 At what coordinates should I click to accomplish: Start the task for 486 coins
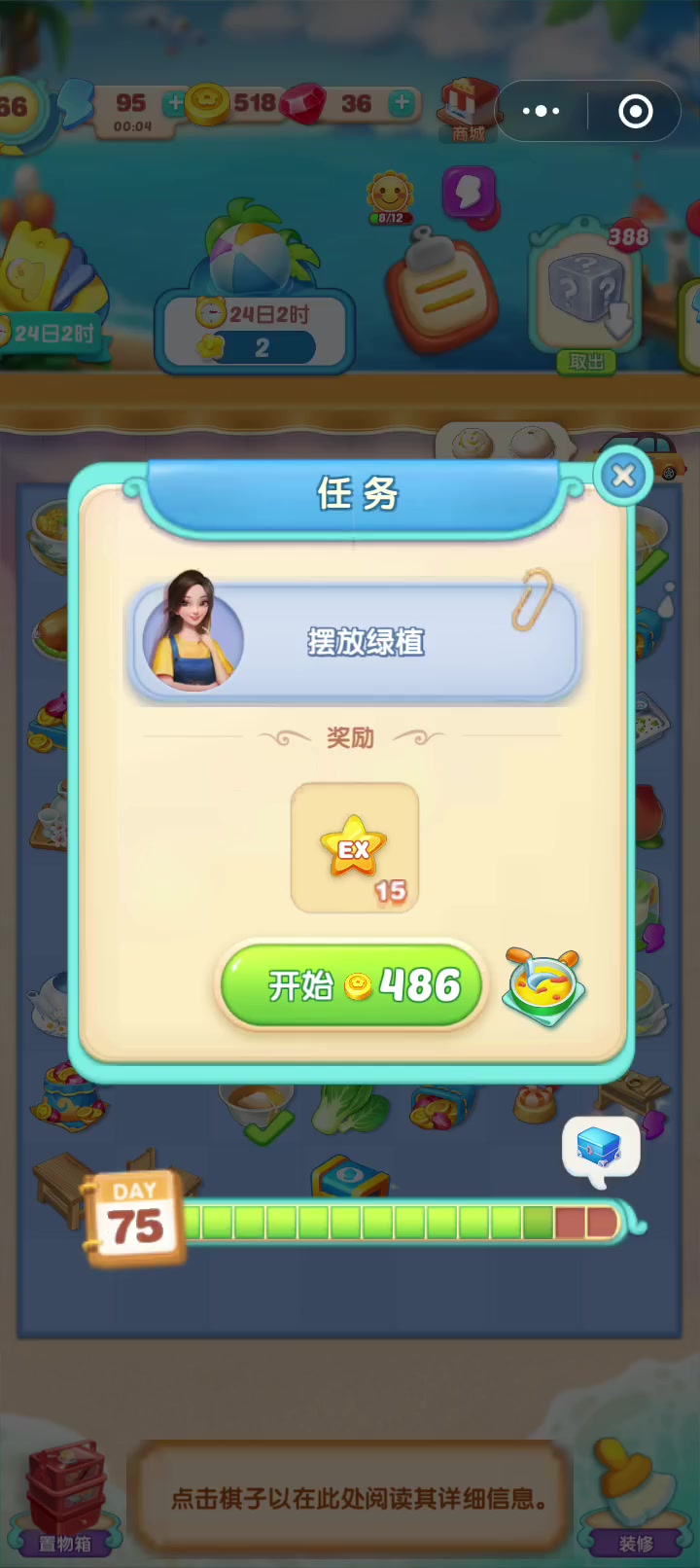[x=350, y=985]
